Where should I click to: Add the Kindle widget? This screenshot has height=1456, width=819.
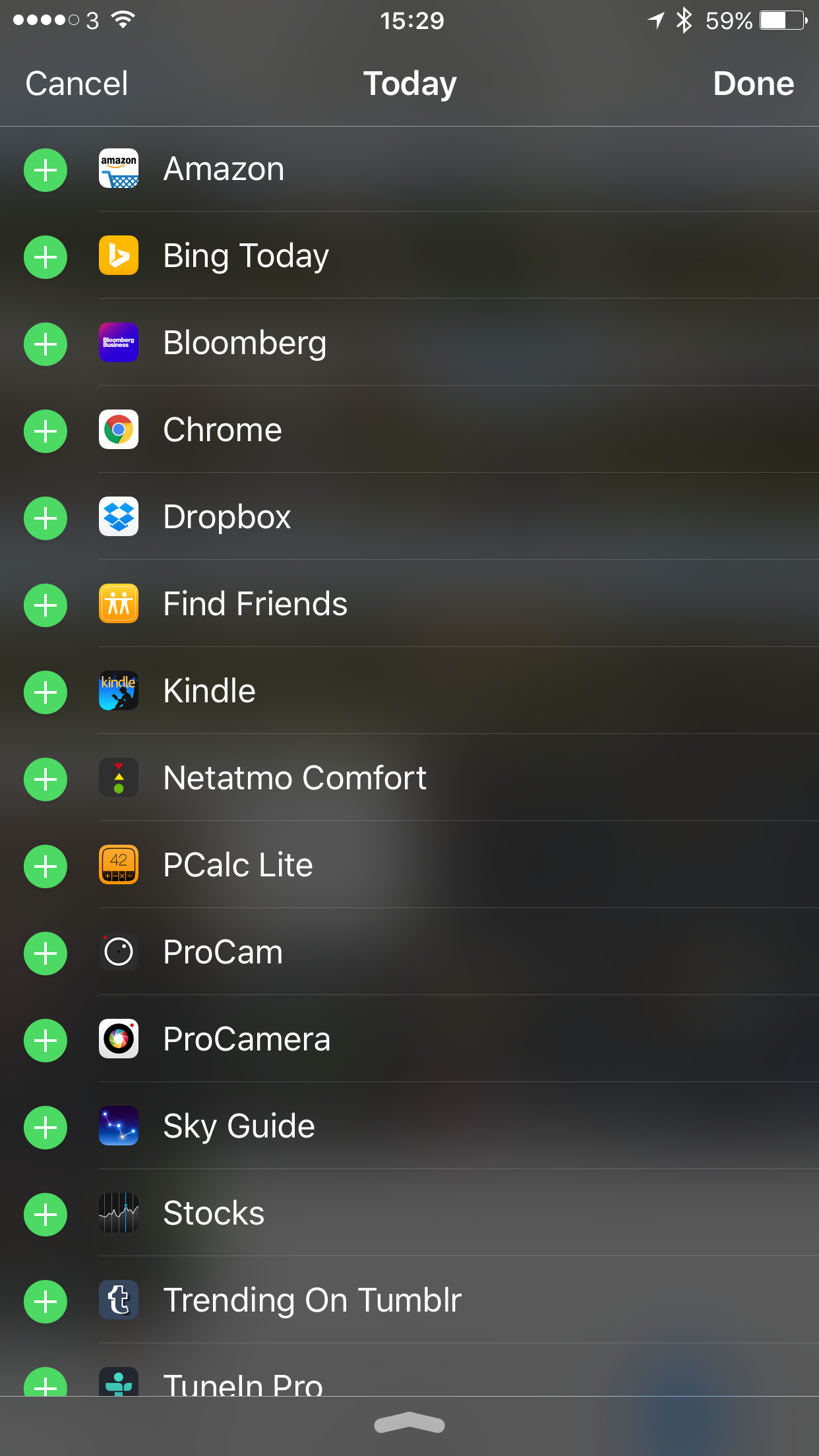coord(45,692)
